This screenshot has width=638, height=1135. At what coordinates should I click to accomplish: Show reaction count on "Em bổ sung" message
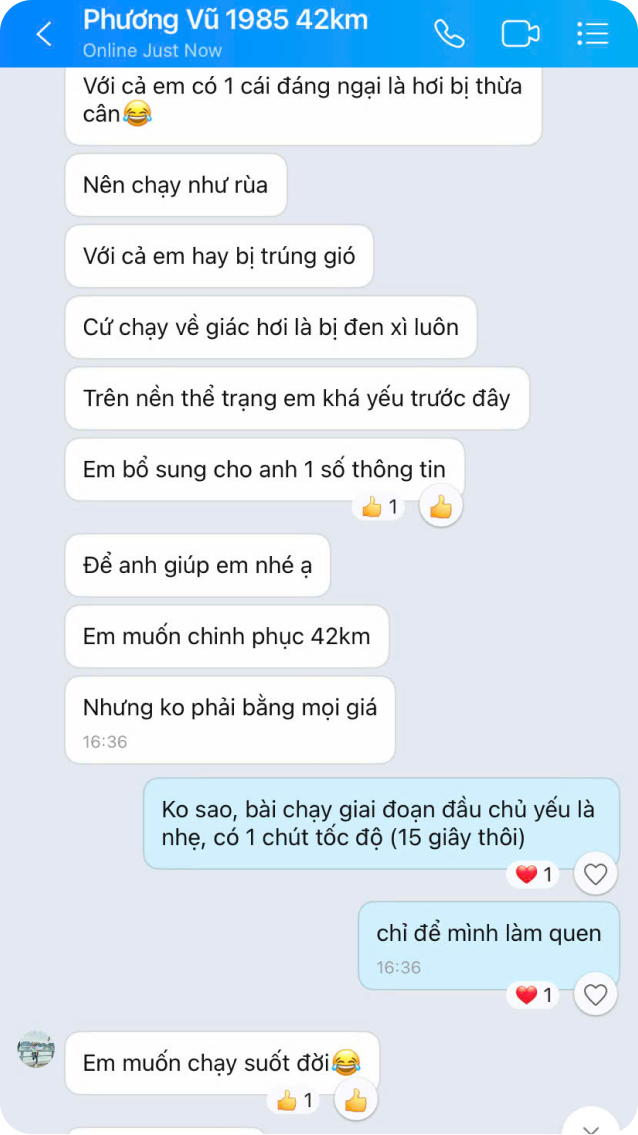click(x=379, y=507)
